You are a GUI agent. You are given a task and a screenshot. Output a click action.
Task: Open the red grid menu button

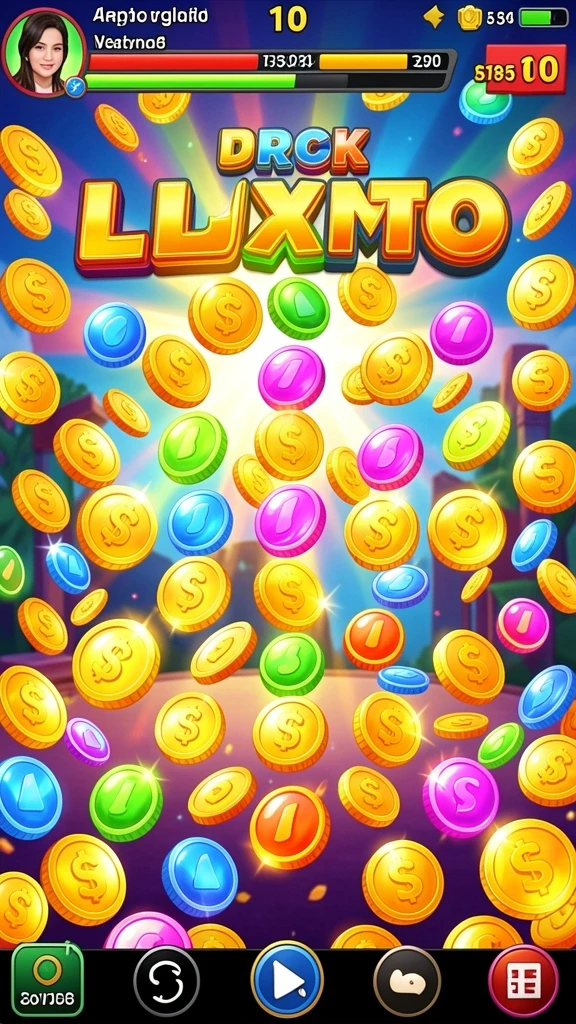click(x=523, y=981)
